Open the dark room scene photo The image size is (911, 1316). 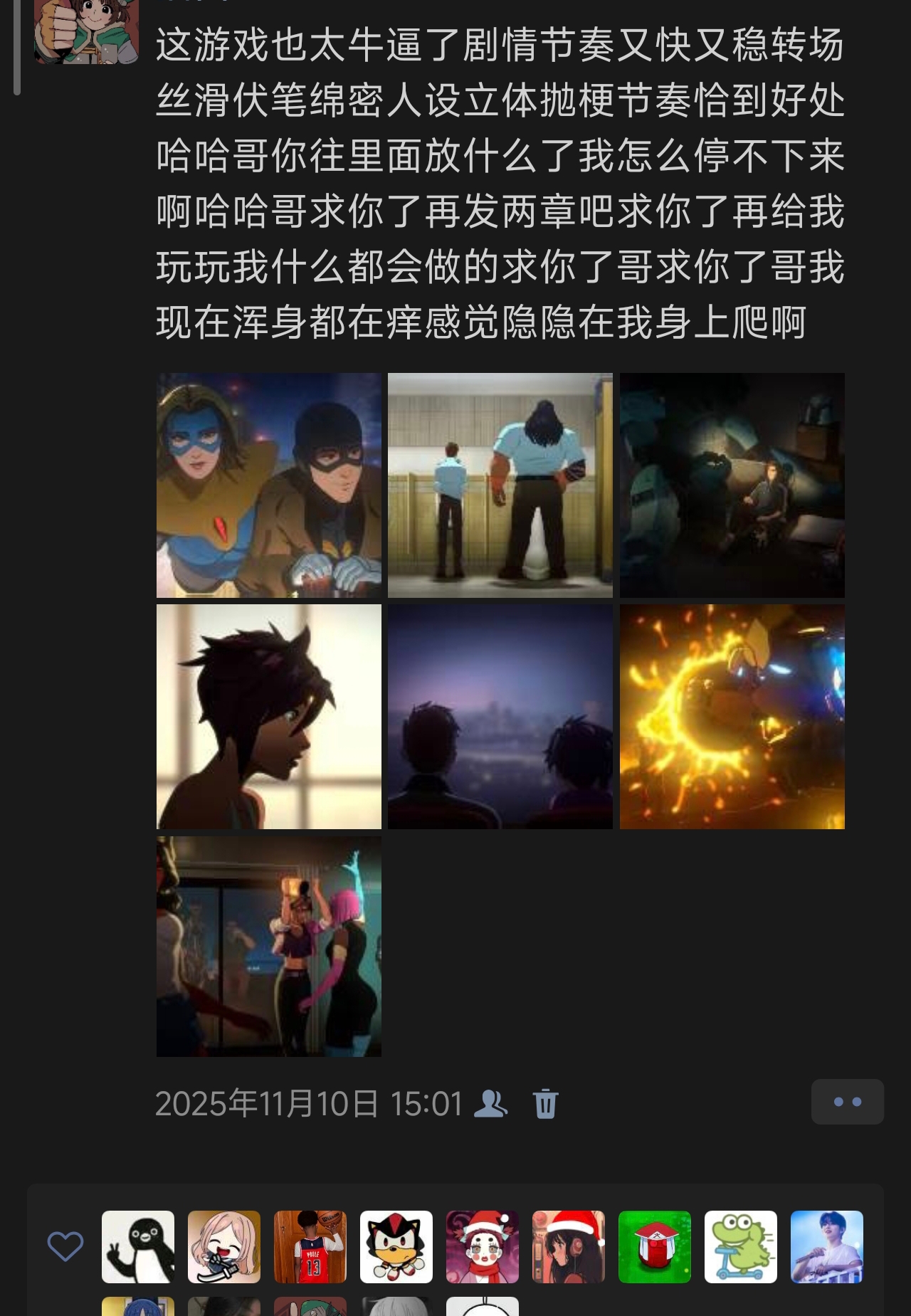(732, 485)
